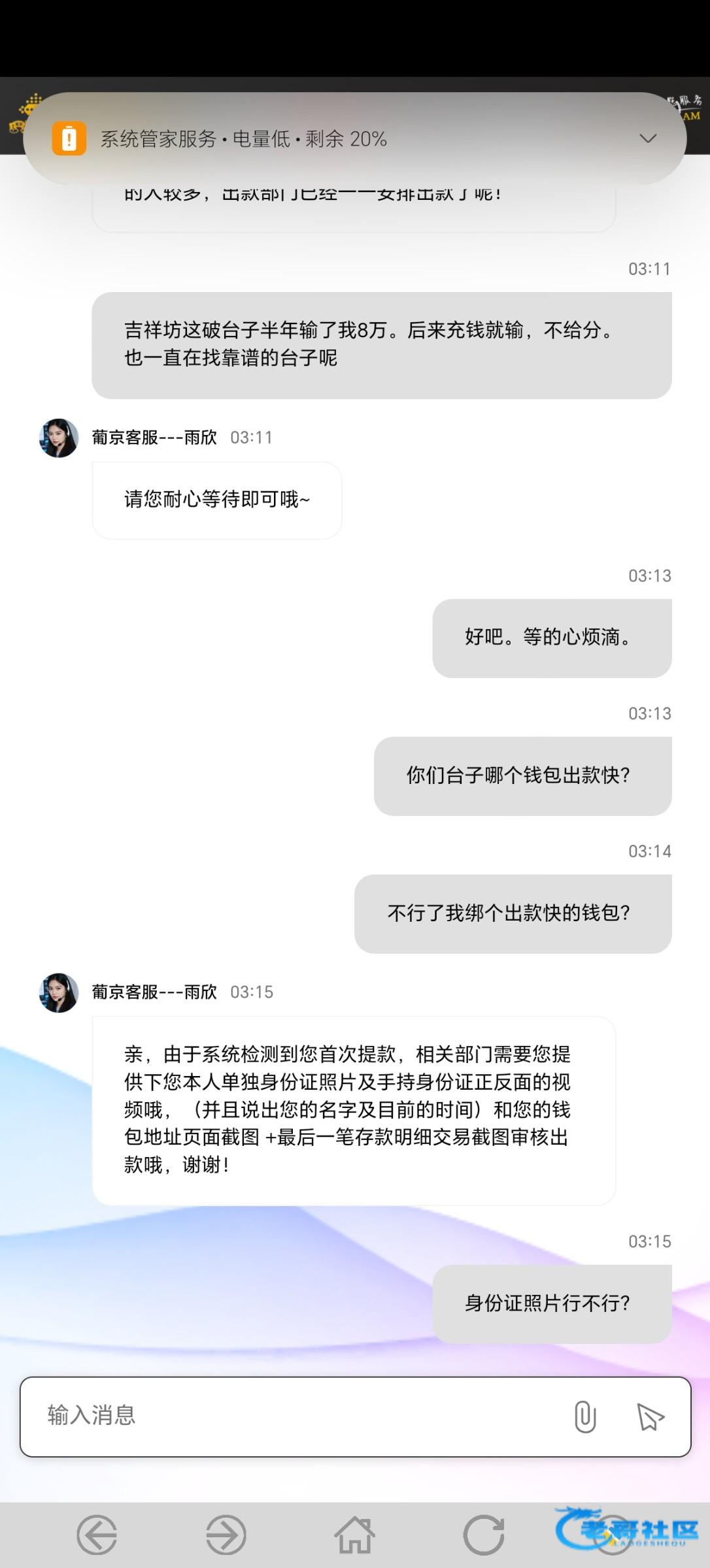Send the message with the arrow icon
This screenshot has height=1568, width=710.
click(650, 1416)
